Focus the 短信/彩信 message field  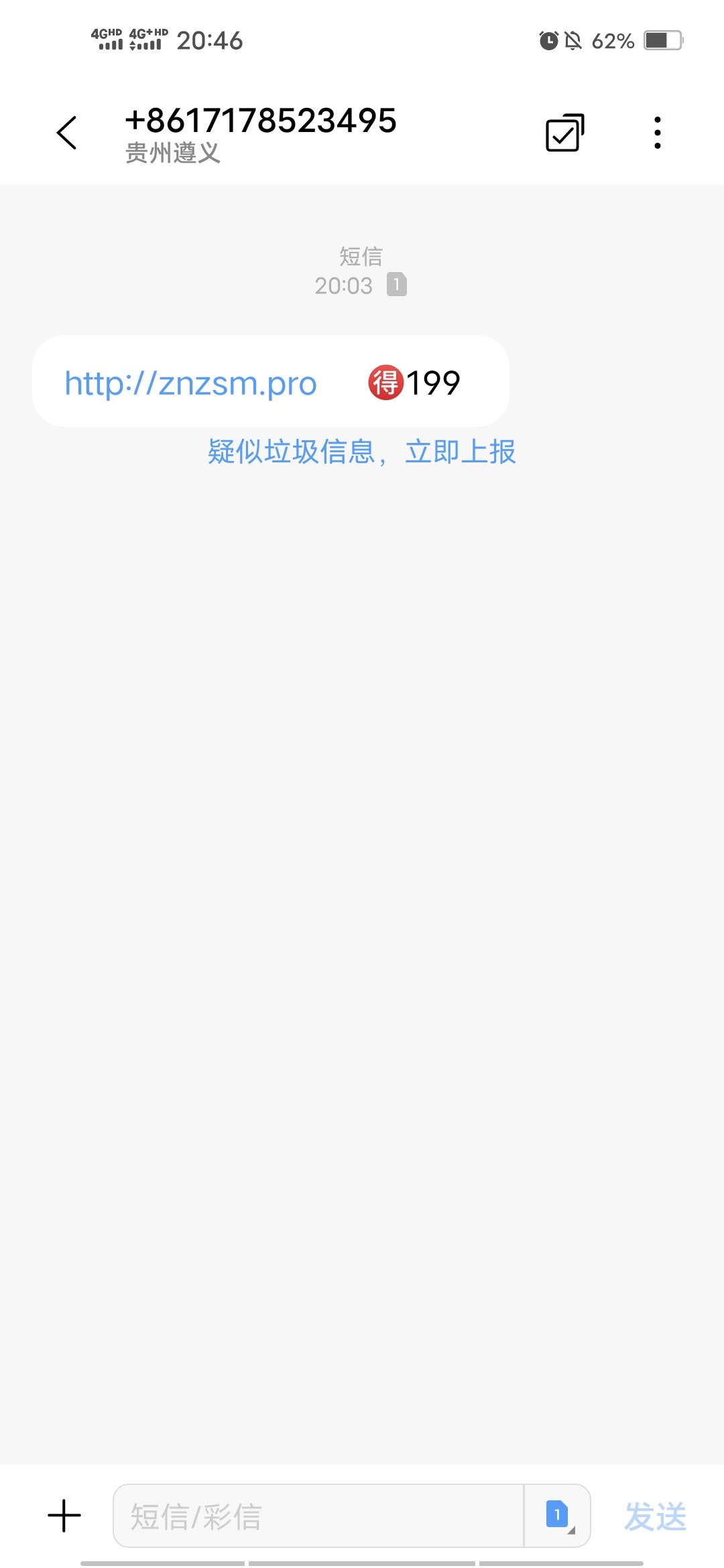pyautogui.click(x=318, y=1516)
